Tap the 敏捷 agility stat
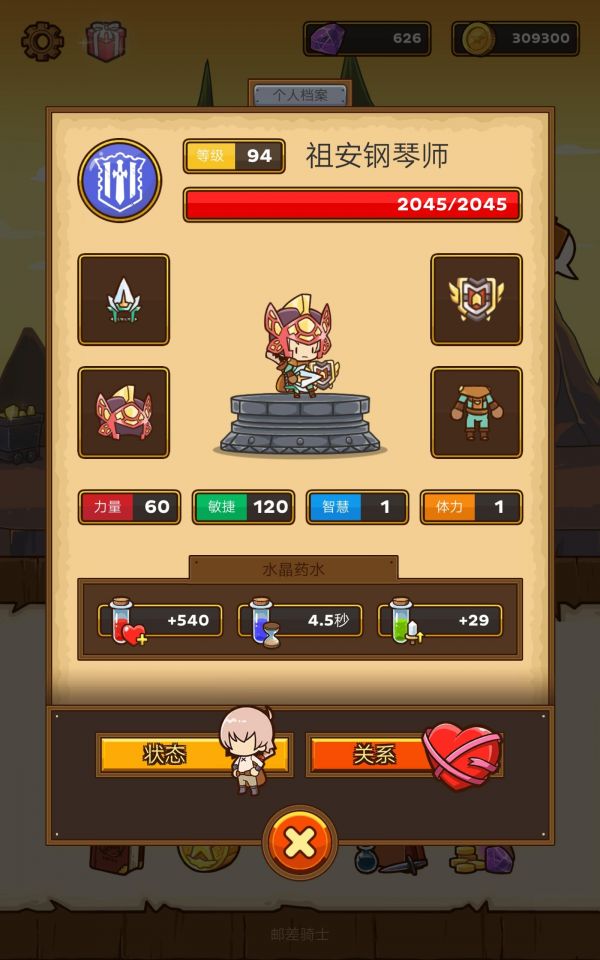This screenshot has height=960, width=600. tap(243, 507)
